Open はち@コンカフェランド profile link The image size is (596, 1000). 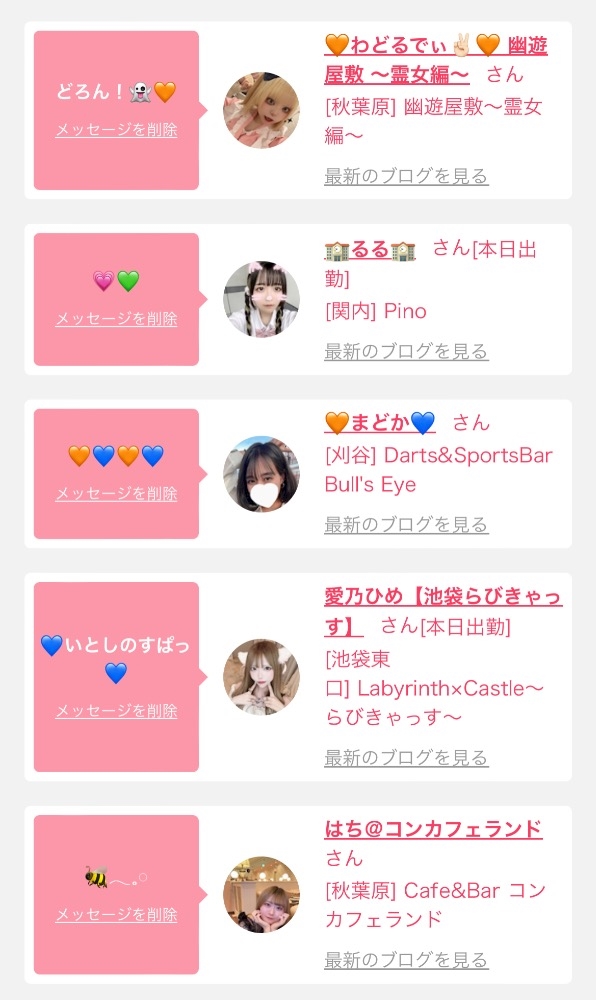pyautogui.click(x=433, y=829)
